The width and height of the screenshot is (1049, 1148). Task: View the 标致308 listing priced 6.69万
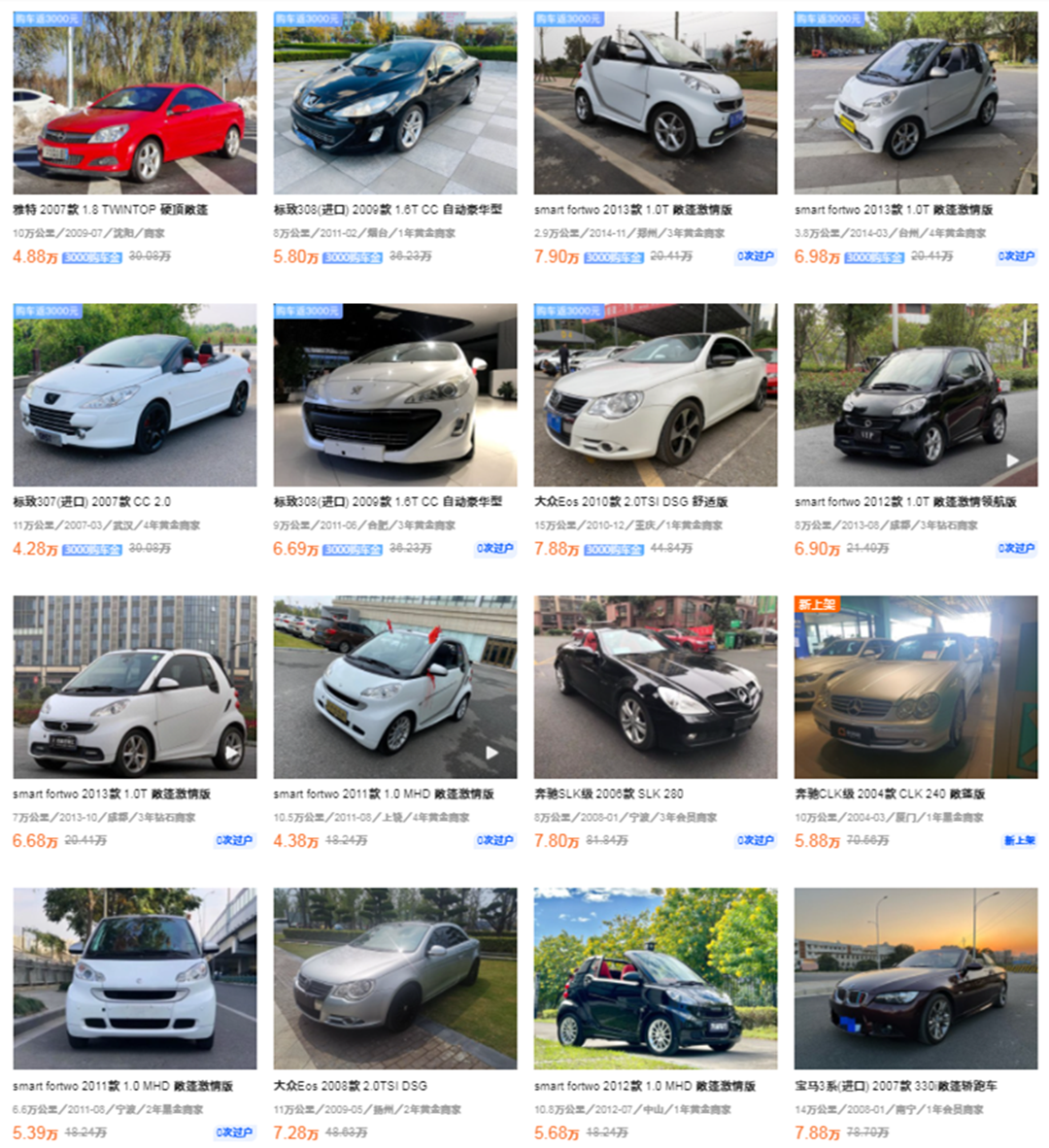[x=394, y=395]
